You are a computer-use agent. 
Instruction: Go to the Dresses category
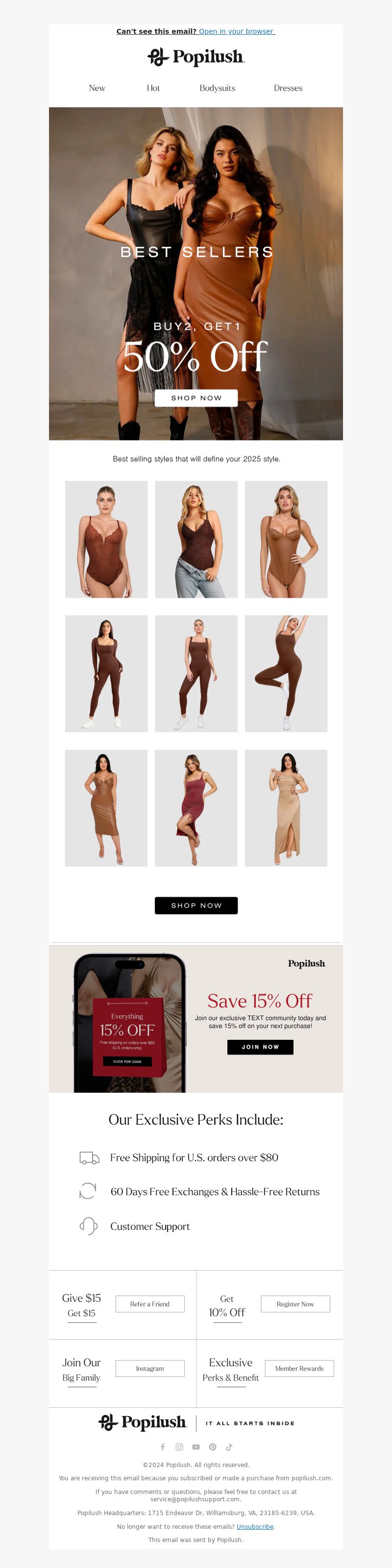click(x=288, y=88)
